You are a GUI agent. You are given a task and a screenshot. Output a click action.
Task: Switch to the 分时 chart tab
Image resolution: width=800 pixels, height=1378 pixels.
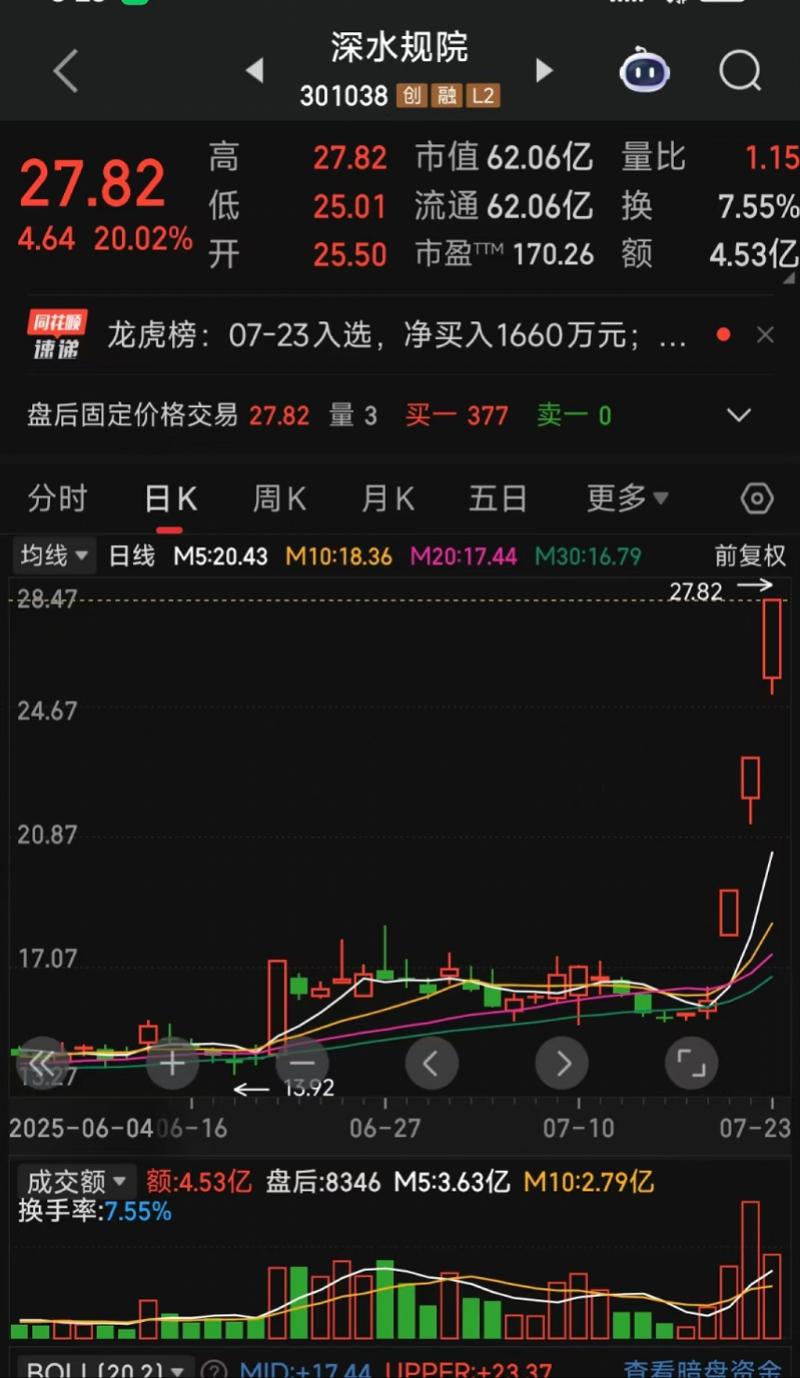tap(57, 498)
